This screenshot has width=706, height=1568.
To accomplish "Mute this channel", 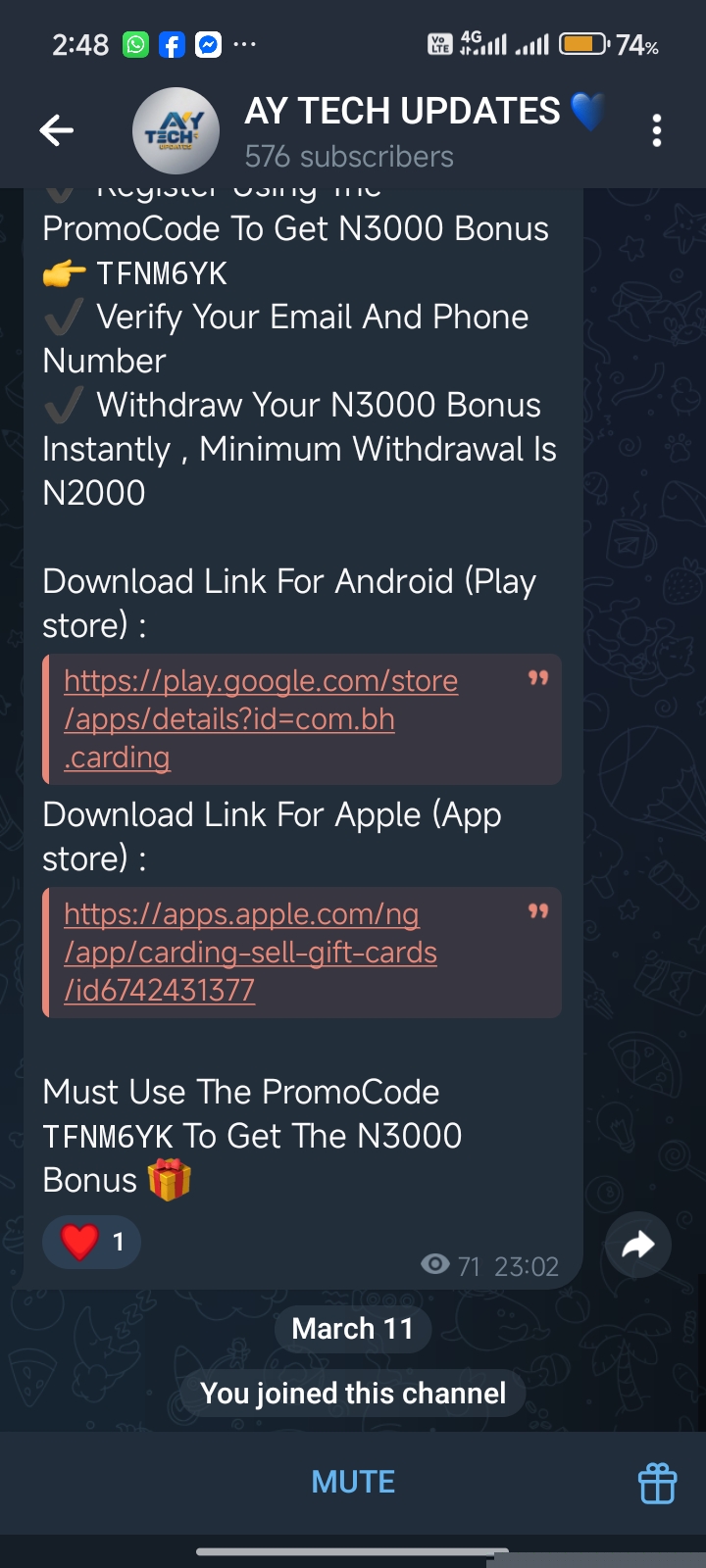I will click(353, 1482).
